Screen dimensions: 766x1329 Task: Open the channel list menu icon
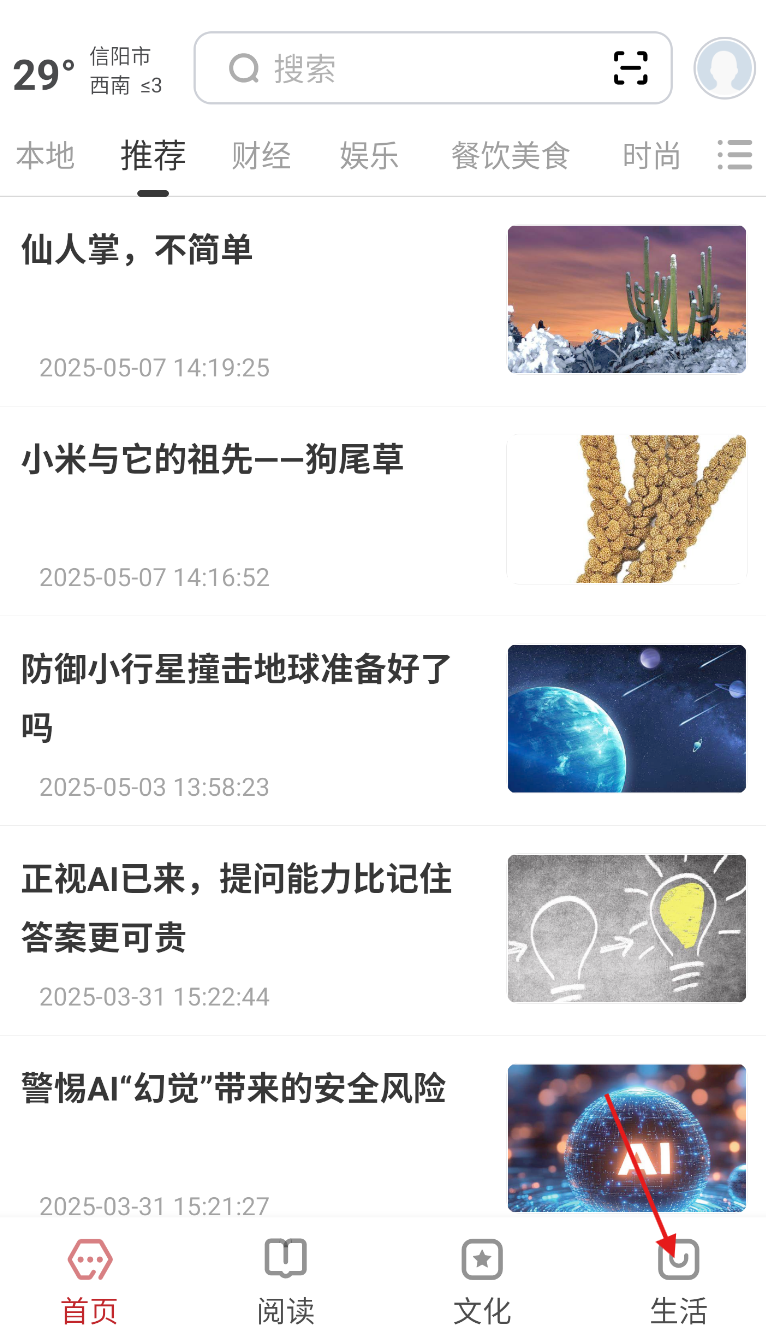[734, 155]
